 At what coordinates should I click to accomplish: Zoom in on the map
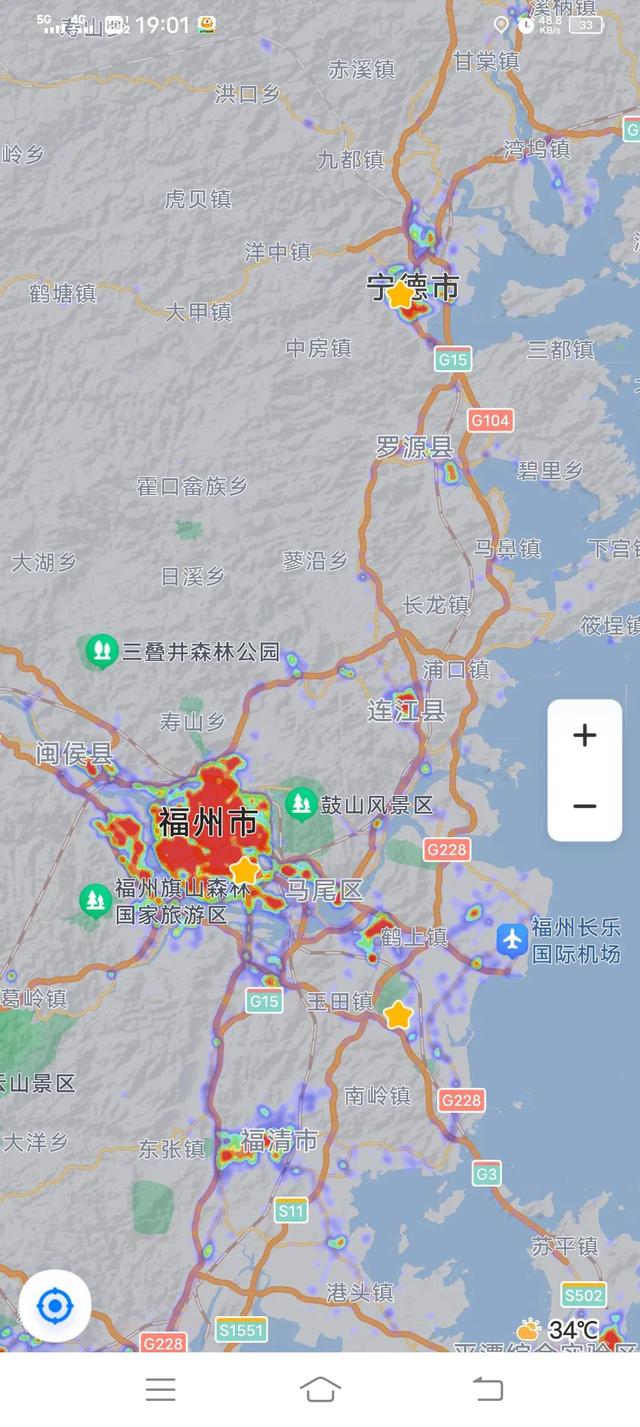tap(585, 736)
